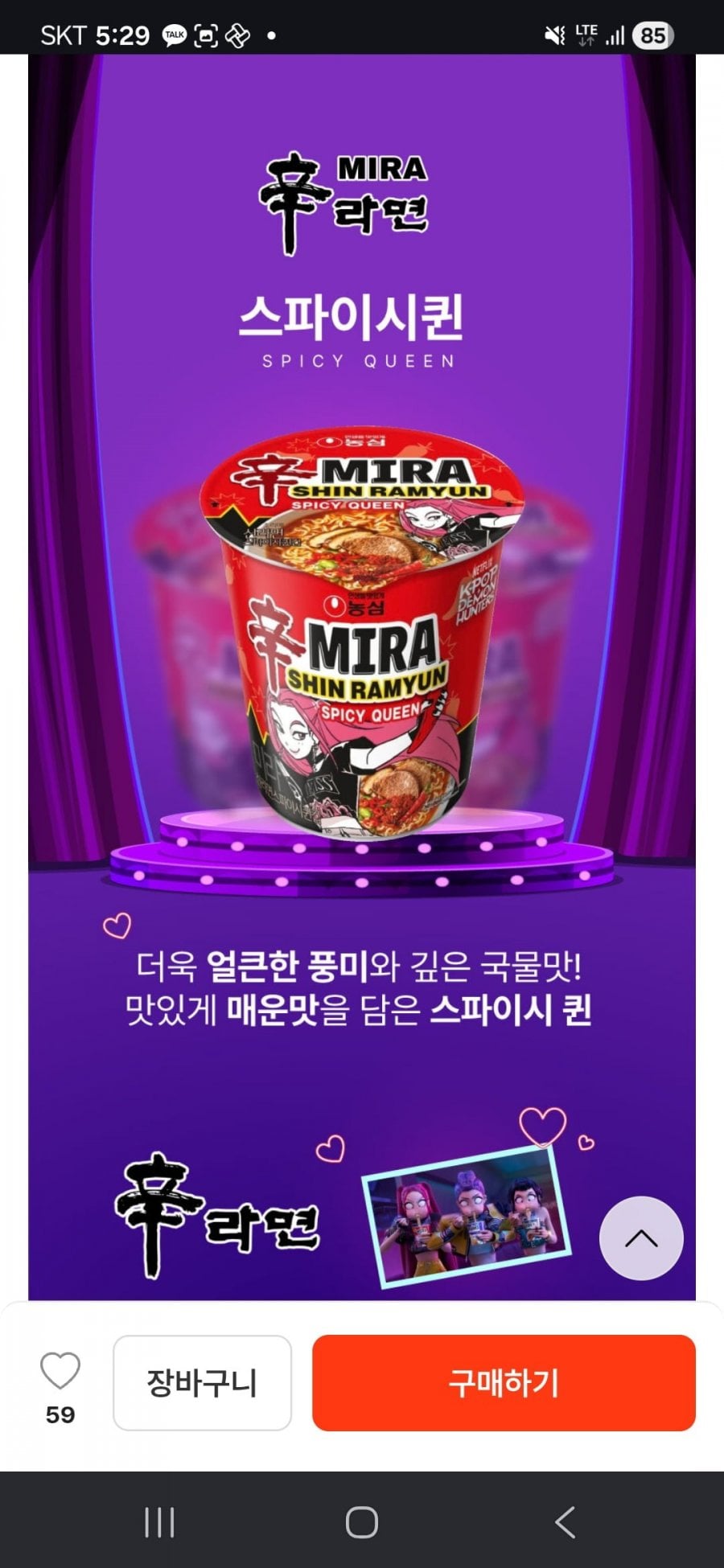This screenshot has height=1568, width=724.
Task: Like this product with the heart icon
Action: [60, 1372]
